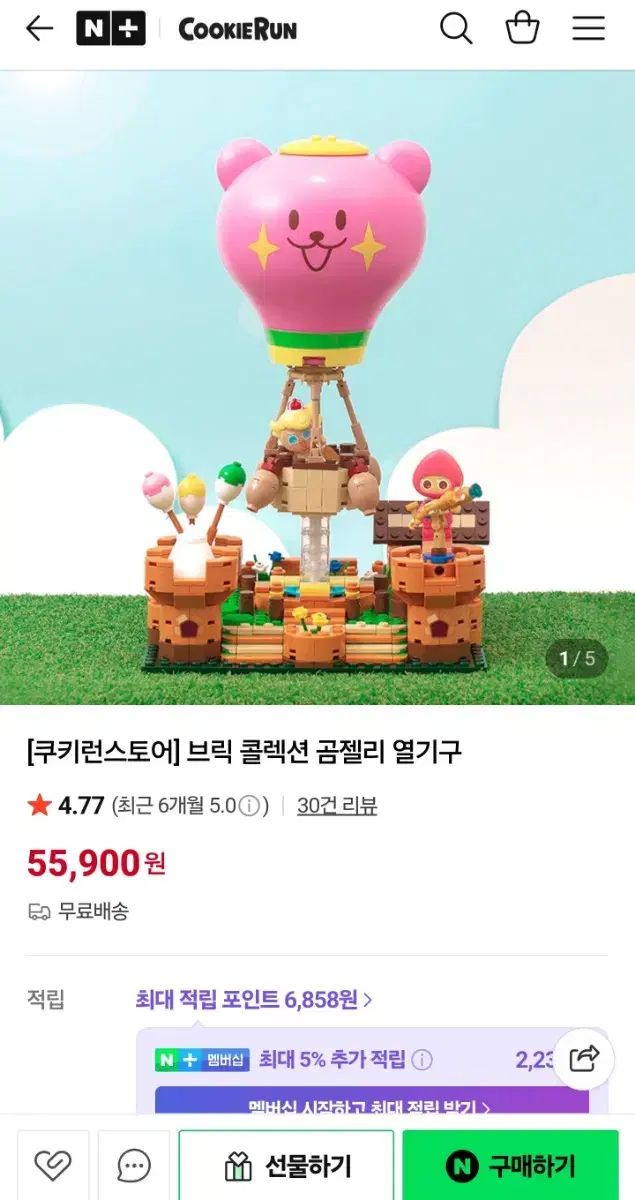Open the chat inquiry icon
This screenshot has width=635, height=1200.
pyautogui.click(x=133, y=1165)
